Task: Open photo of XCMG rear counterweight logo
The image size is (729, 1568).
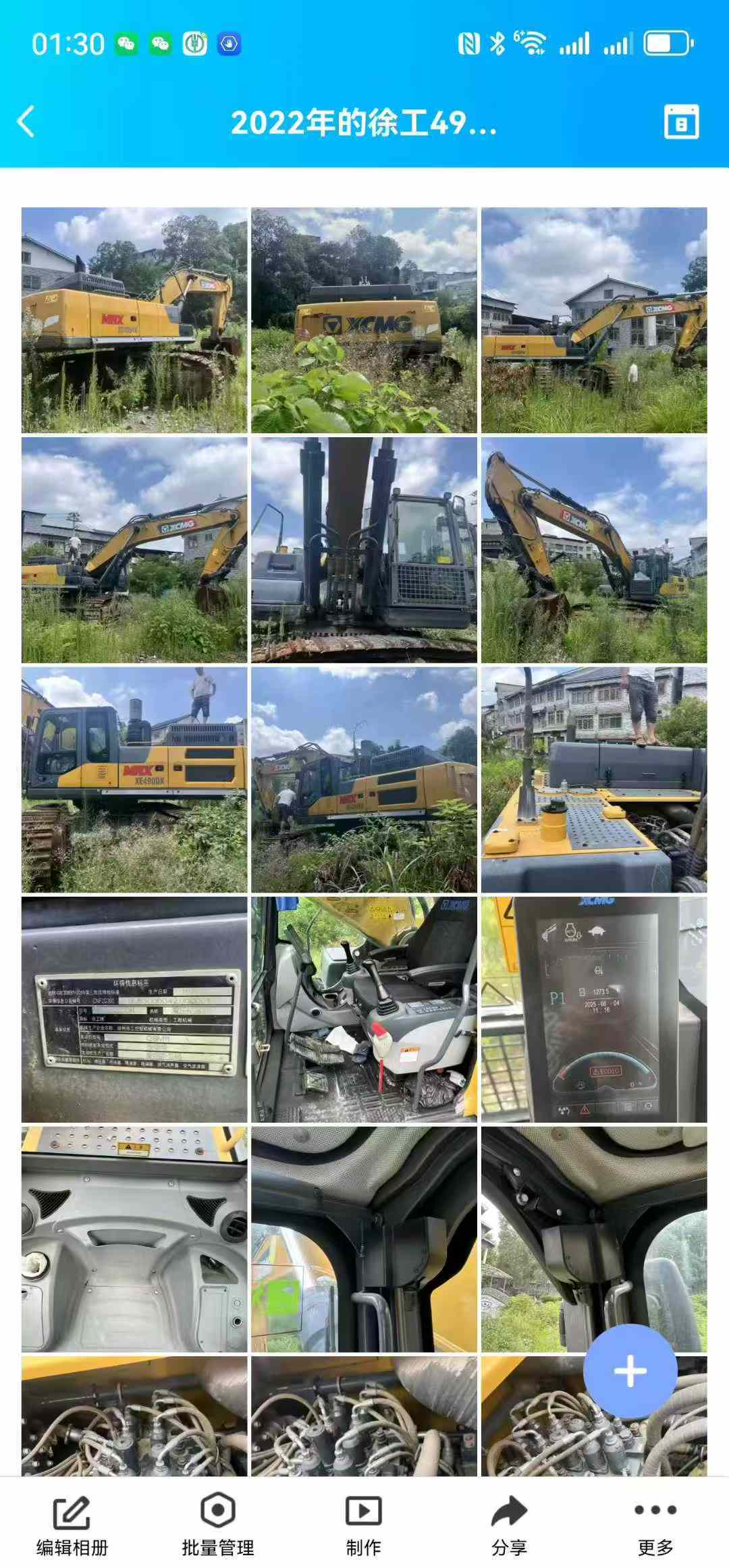Action: point(364,320)
